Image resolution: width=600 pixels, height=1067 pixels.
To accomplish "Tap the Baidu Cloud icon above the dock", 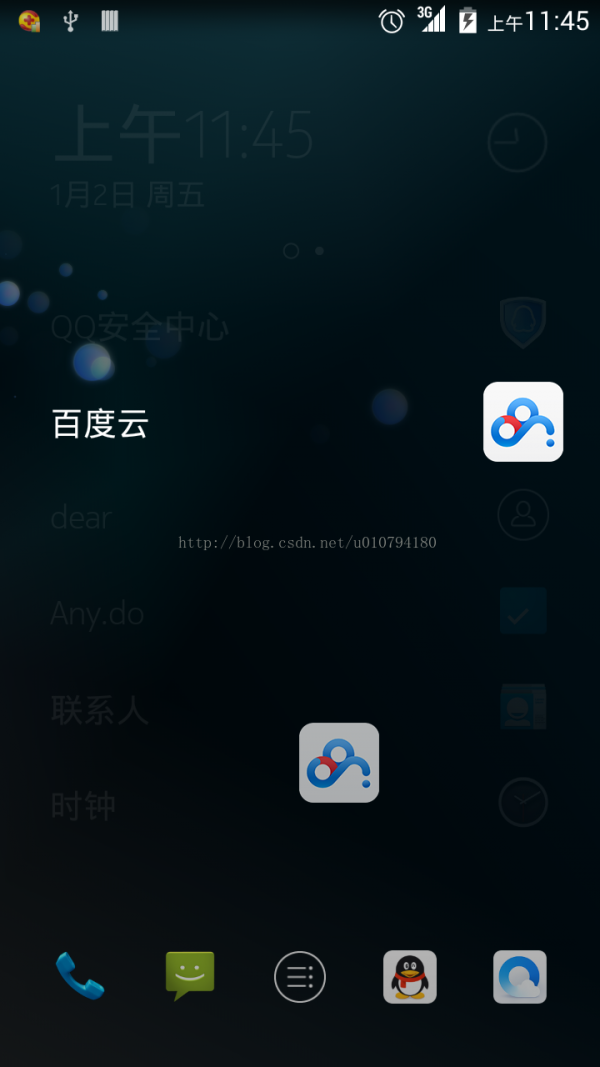I will 339,763.
